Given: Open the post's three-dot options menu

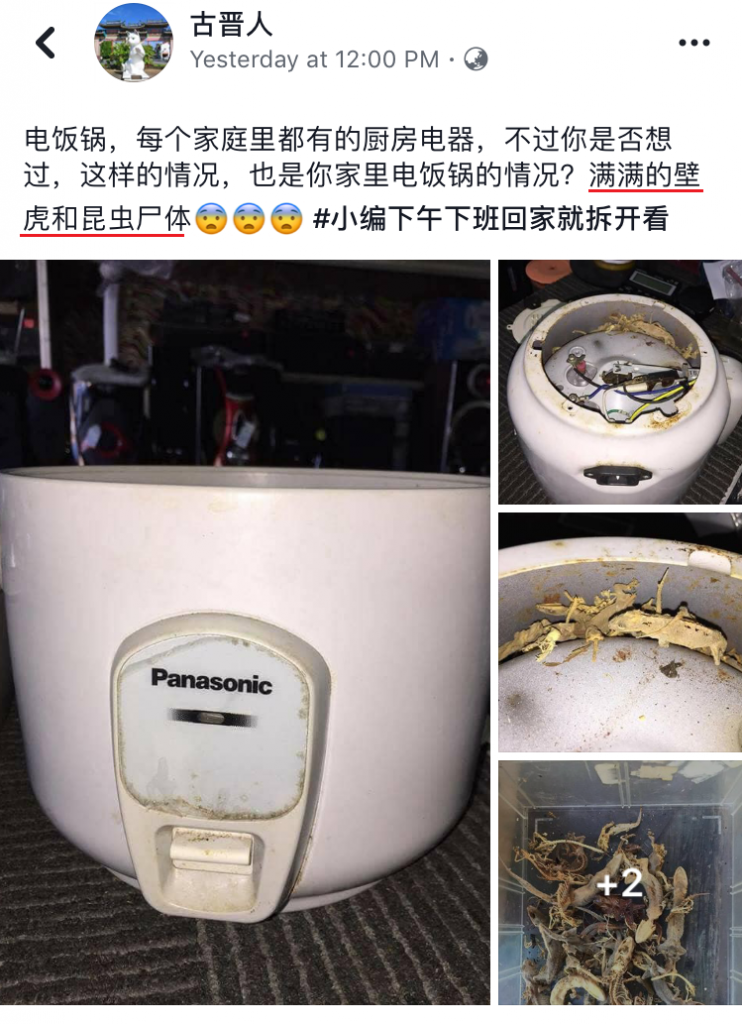Looking at the screenshot, I should [693, 43].
